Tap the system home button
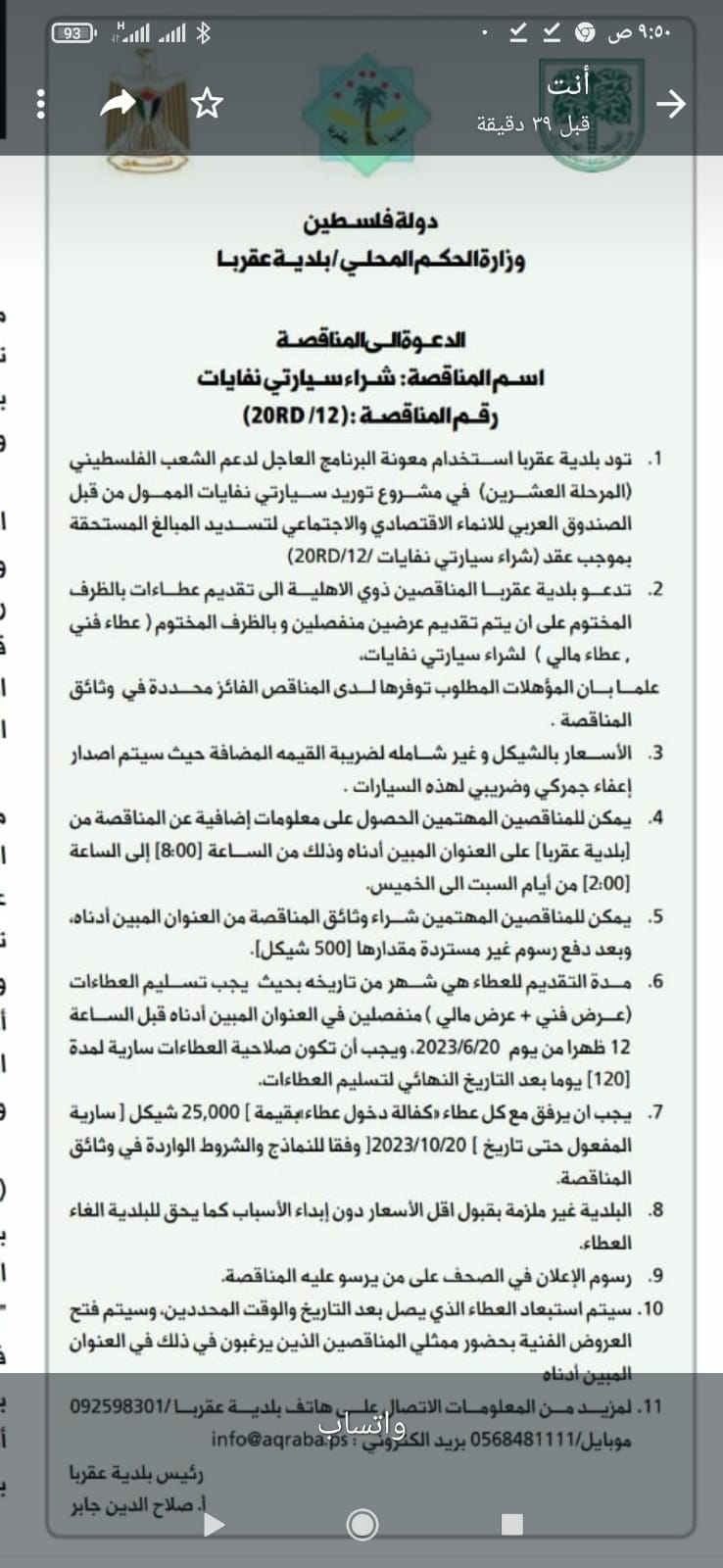The width and height of the screenshot is (723, 1568). click(x=362, y=1524)
